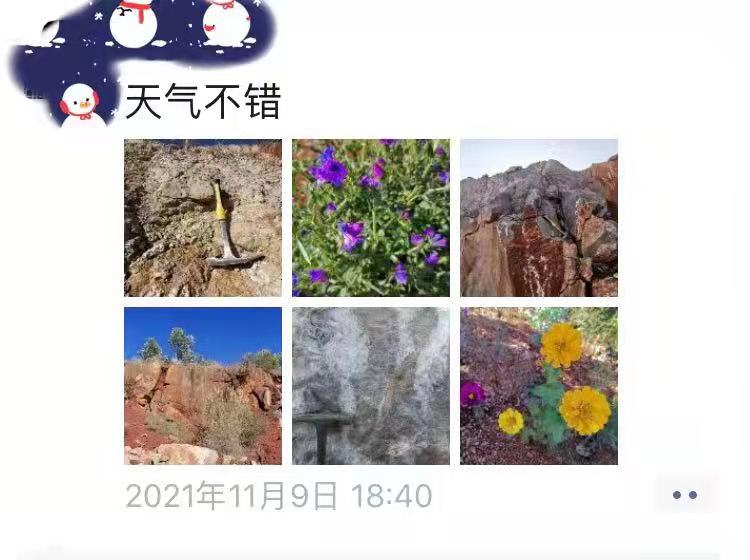The height and width of the screenshot is (560, 750).
Task: Open the rock hammer photo
Action: pos(203,218)
